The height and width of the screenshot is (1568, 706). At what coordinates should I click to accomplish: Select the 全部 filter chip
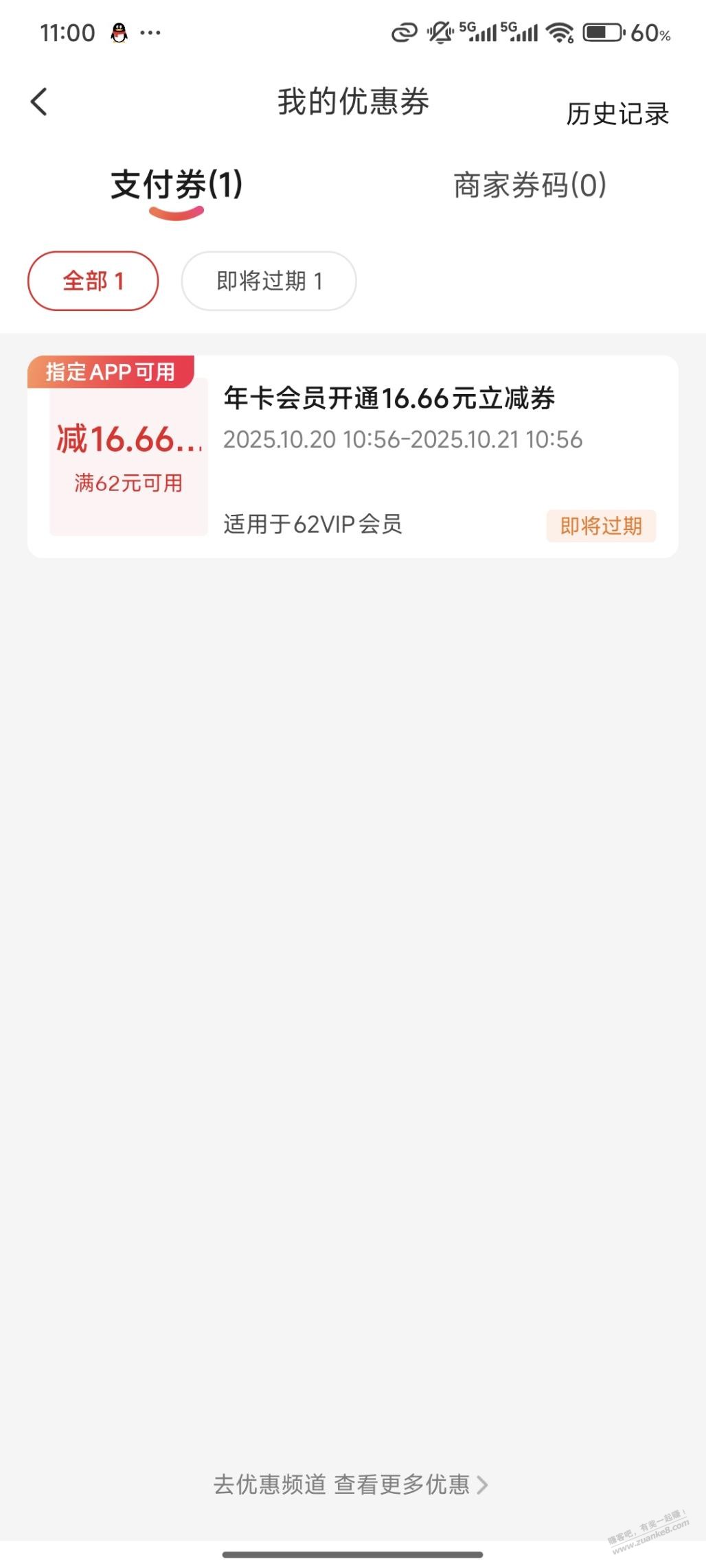(x=93, y=281)
